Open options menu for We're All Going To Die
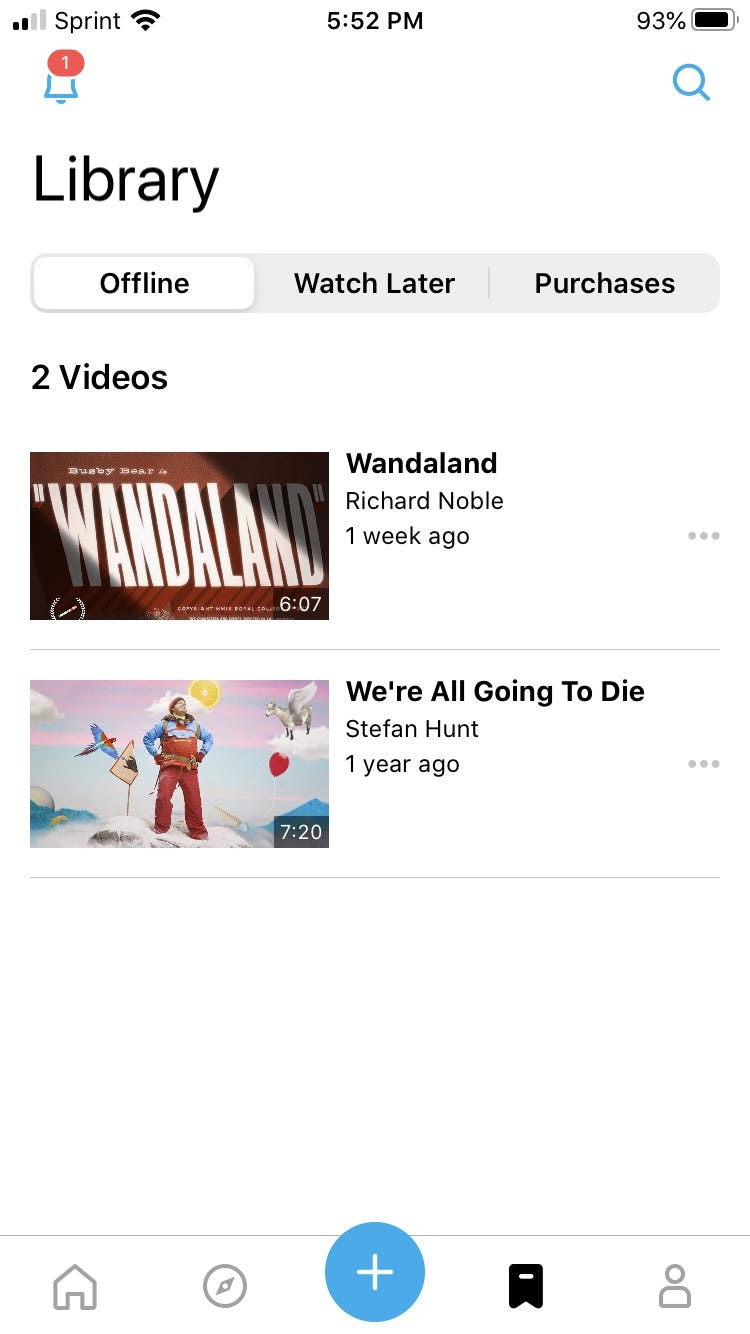The width and height of the screenshot is (750, 1334). (x=703, y=764)
